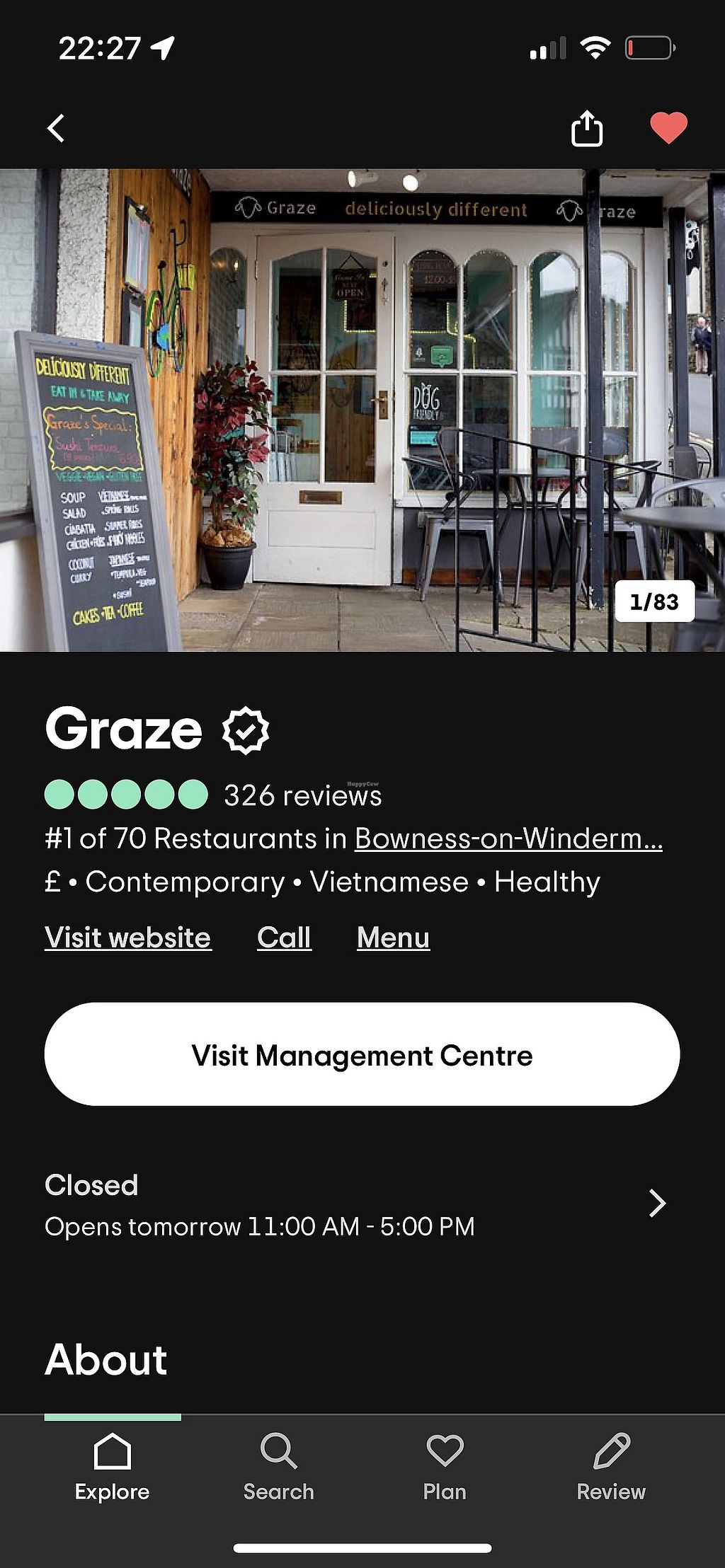The height and width of the screenshot is (1568, 725).
Task: Tap Visit website link
Action: coord(128,938)
